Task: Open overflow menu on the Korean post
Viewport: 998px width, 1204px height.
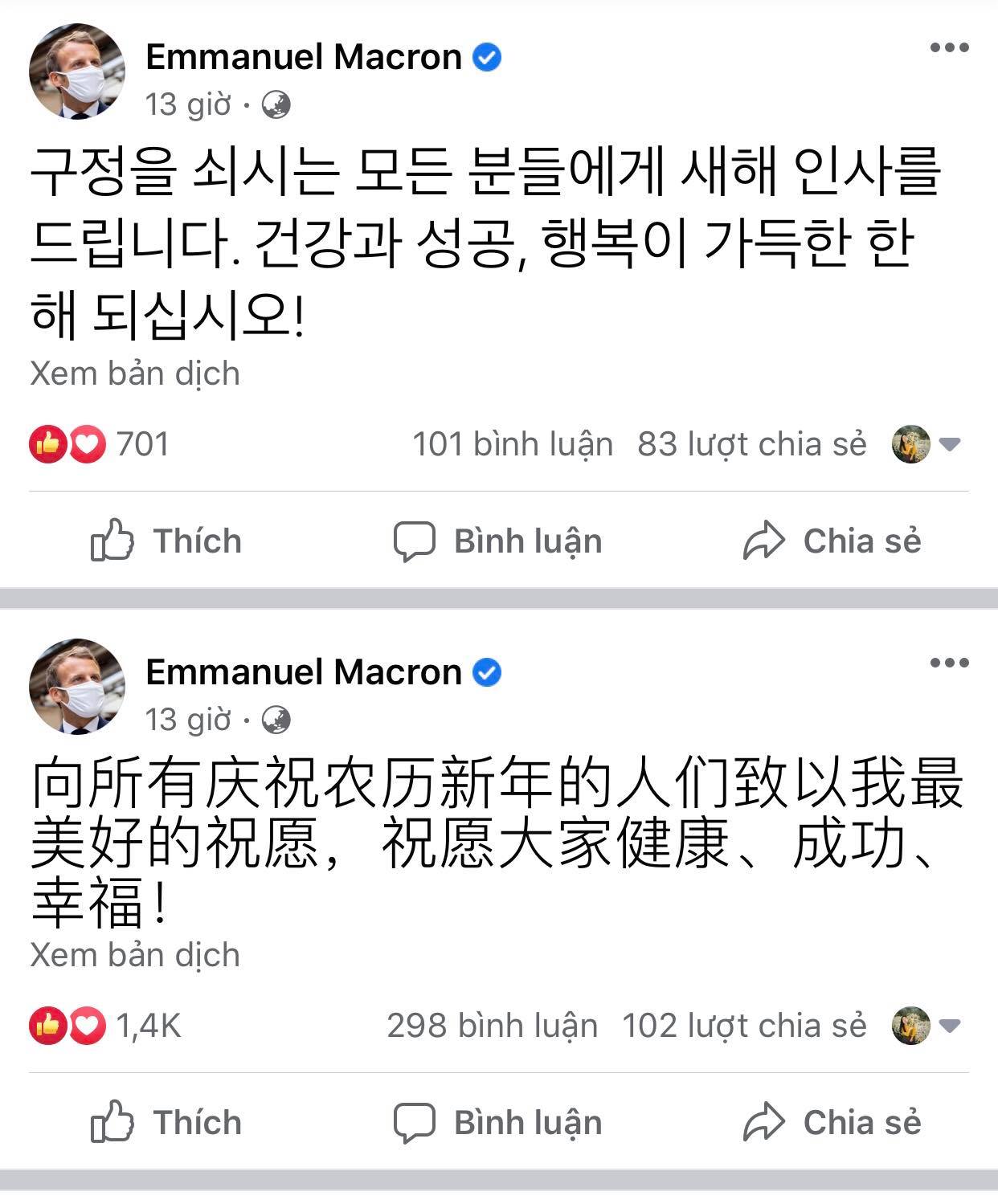Action: point(949,48)
